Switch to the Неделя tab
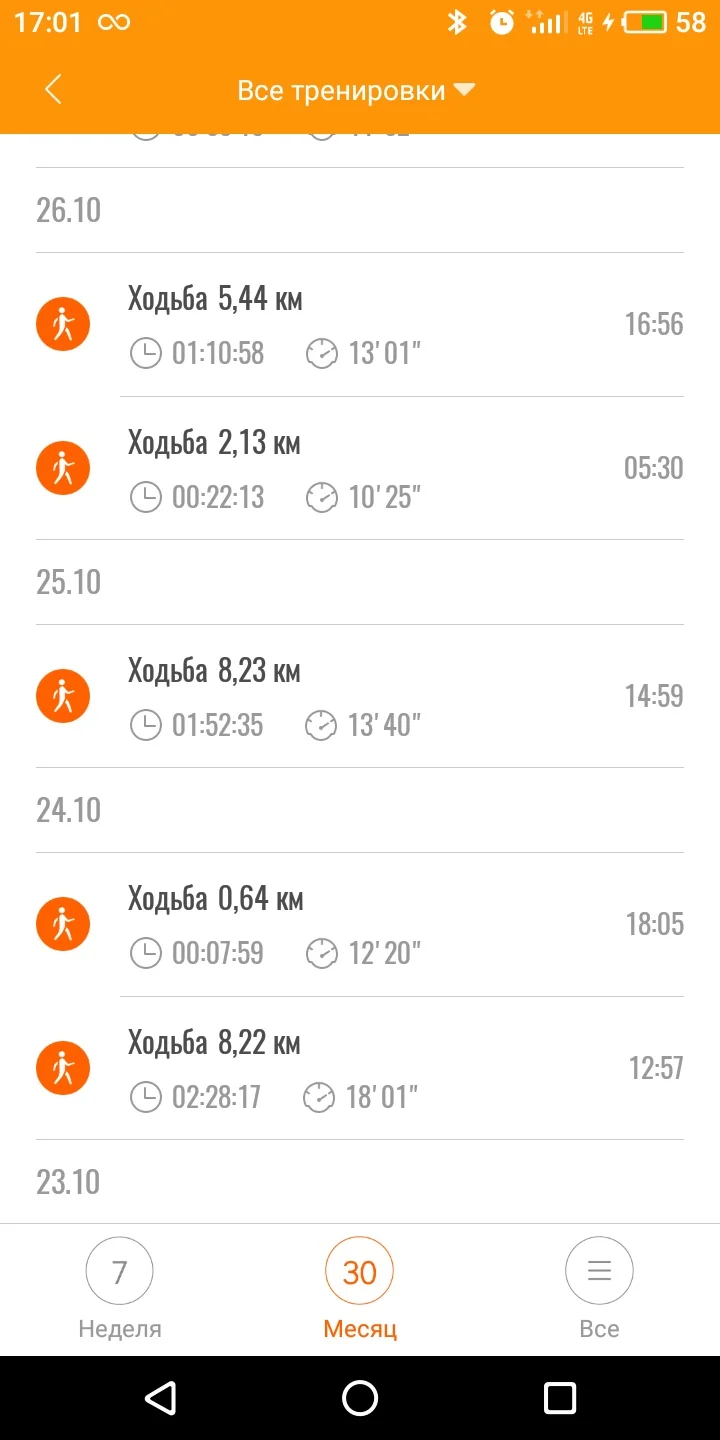 (x=120, y=1288)
